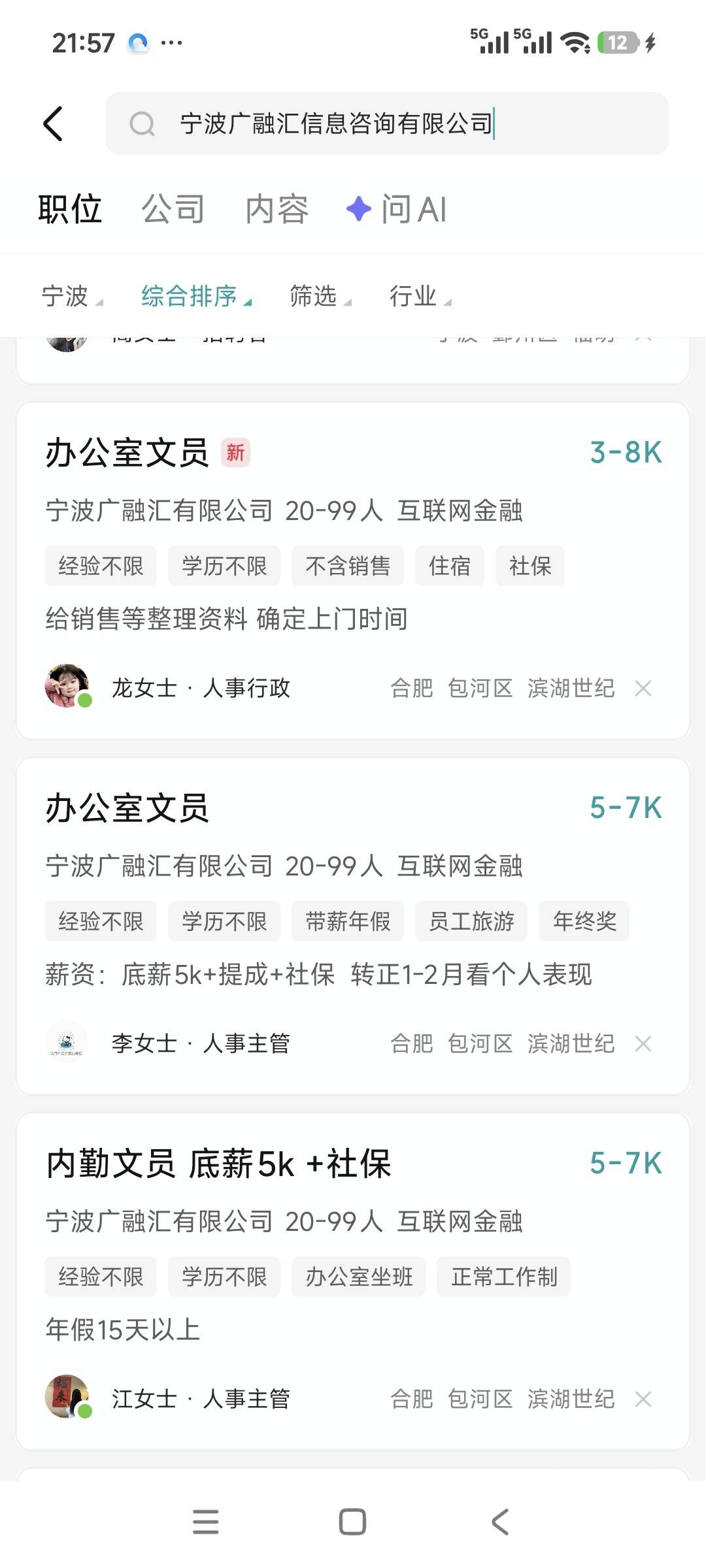Switch to the 公司 tab
The width and height of the screenshot is (706, 1568).
click(173, 210)
